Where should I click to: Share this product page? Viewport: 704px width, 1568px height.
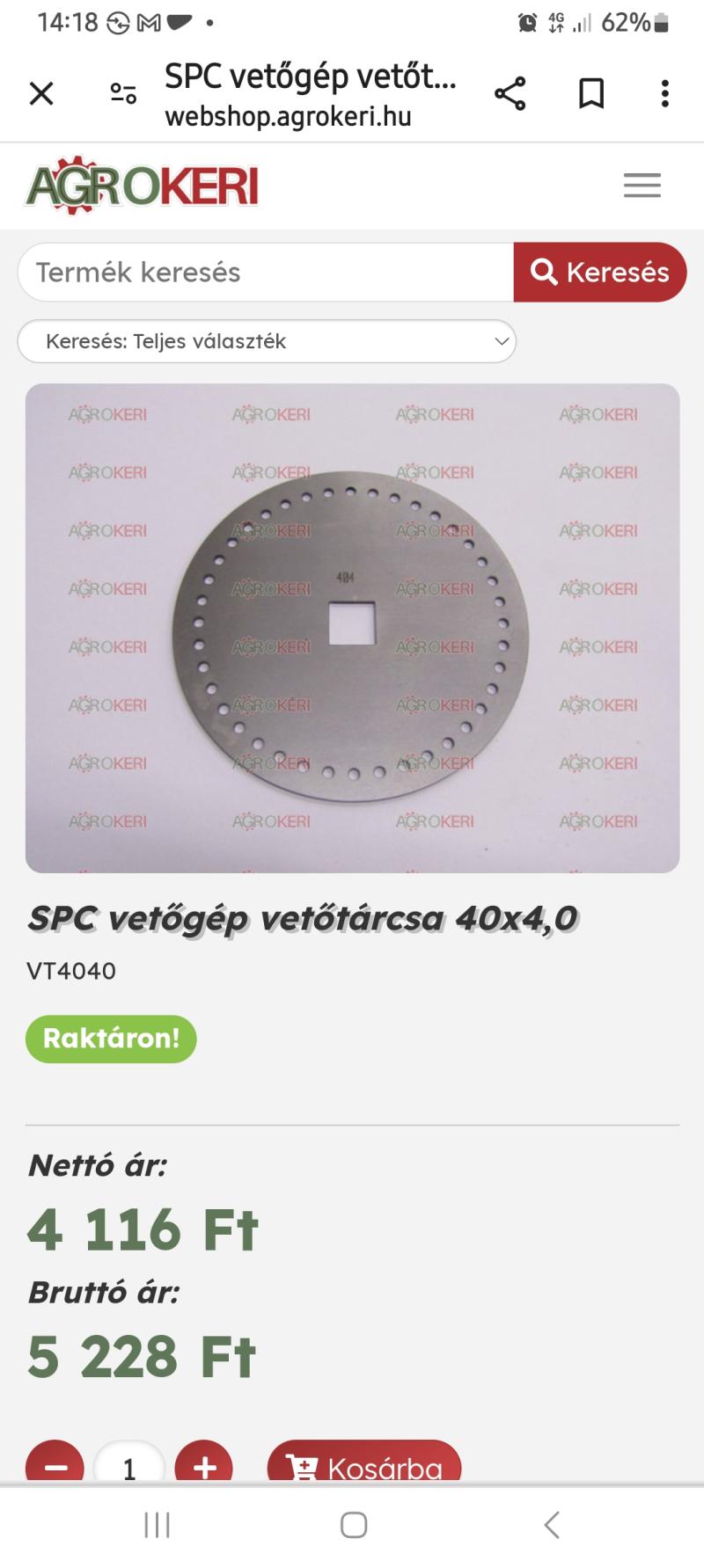tap(510, 93)
